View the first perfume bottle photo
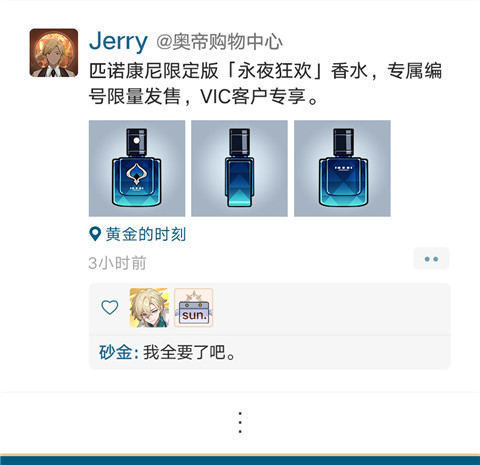The image size is (480, 465). click(x=137, y=168)
